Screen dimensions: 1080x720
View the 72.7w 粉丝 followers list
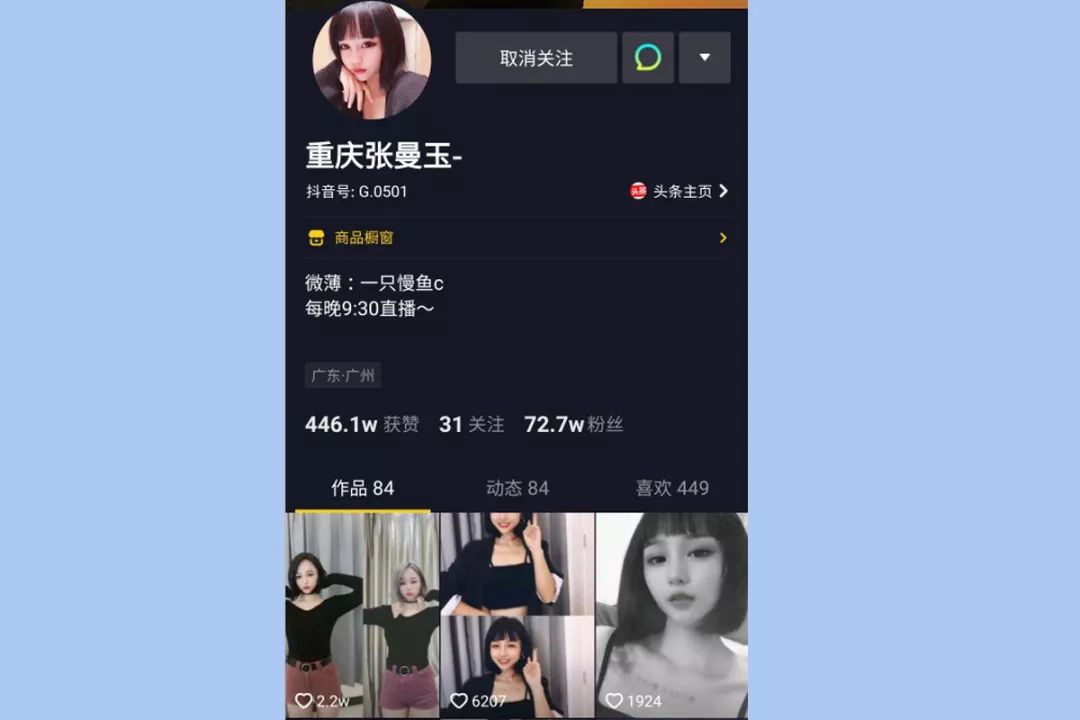(573, 424)
